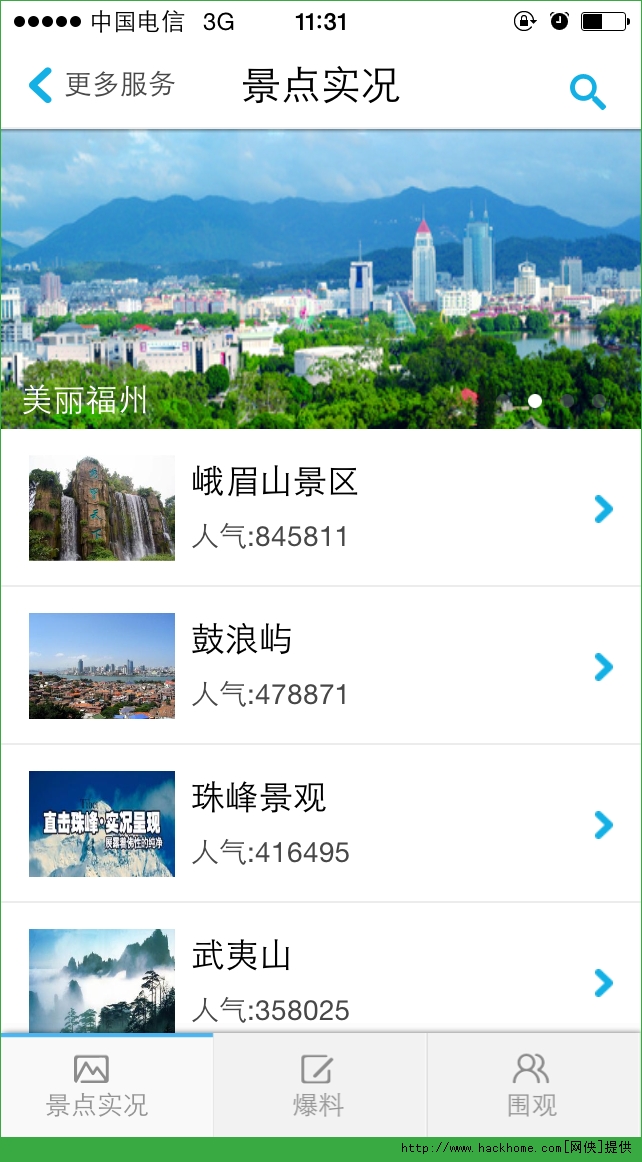Select the 鼓浪屿 row
The height and width of the screenshot is (1162, 642).
click(320, 666)
